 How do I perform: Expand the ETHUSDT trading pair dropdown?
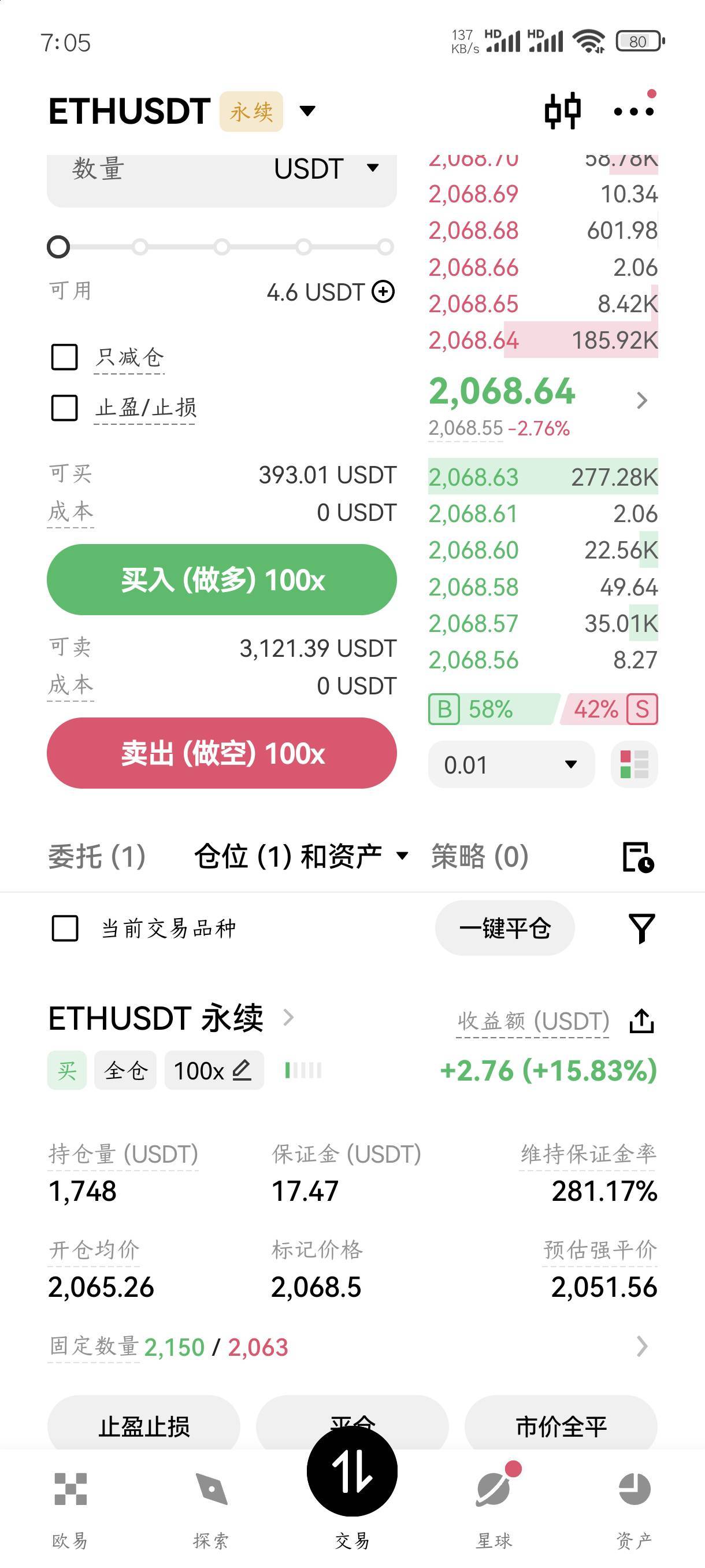coord(308,111)
